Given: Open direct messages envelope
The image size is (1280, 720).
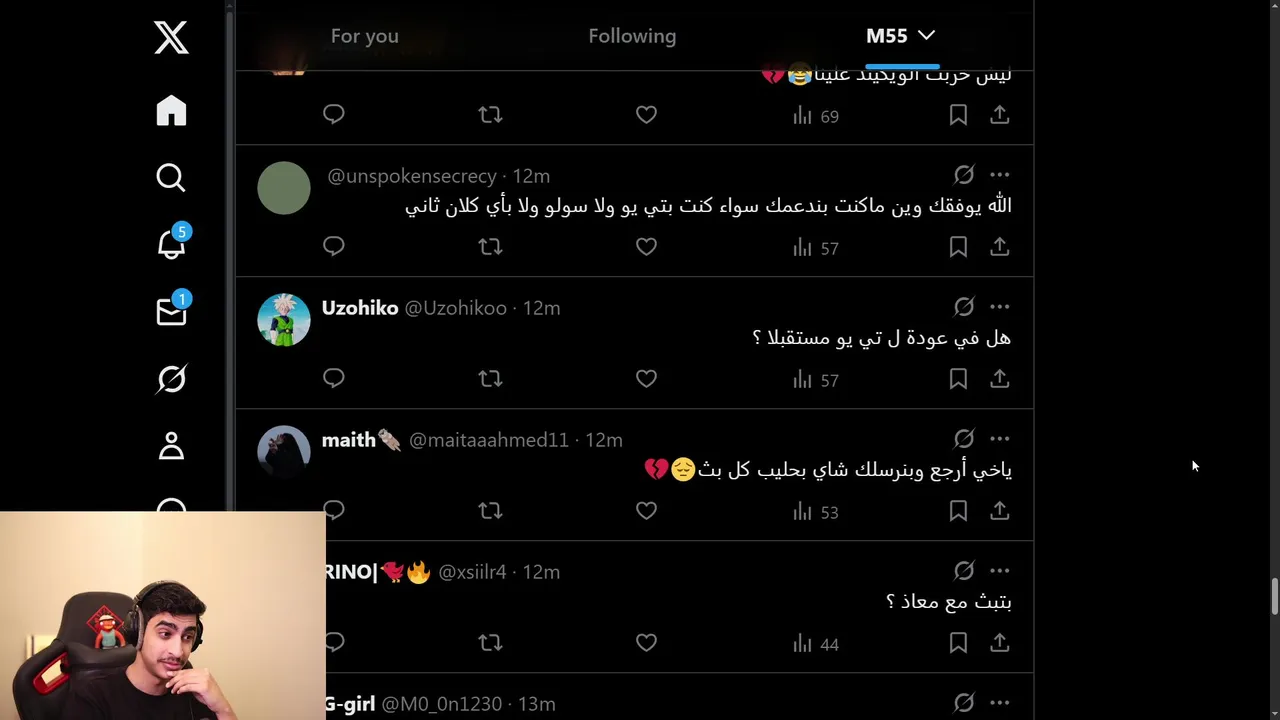Looking at the screenshot, I should click(171, 312).
